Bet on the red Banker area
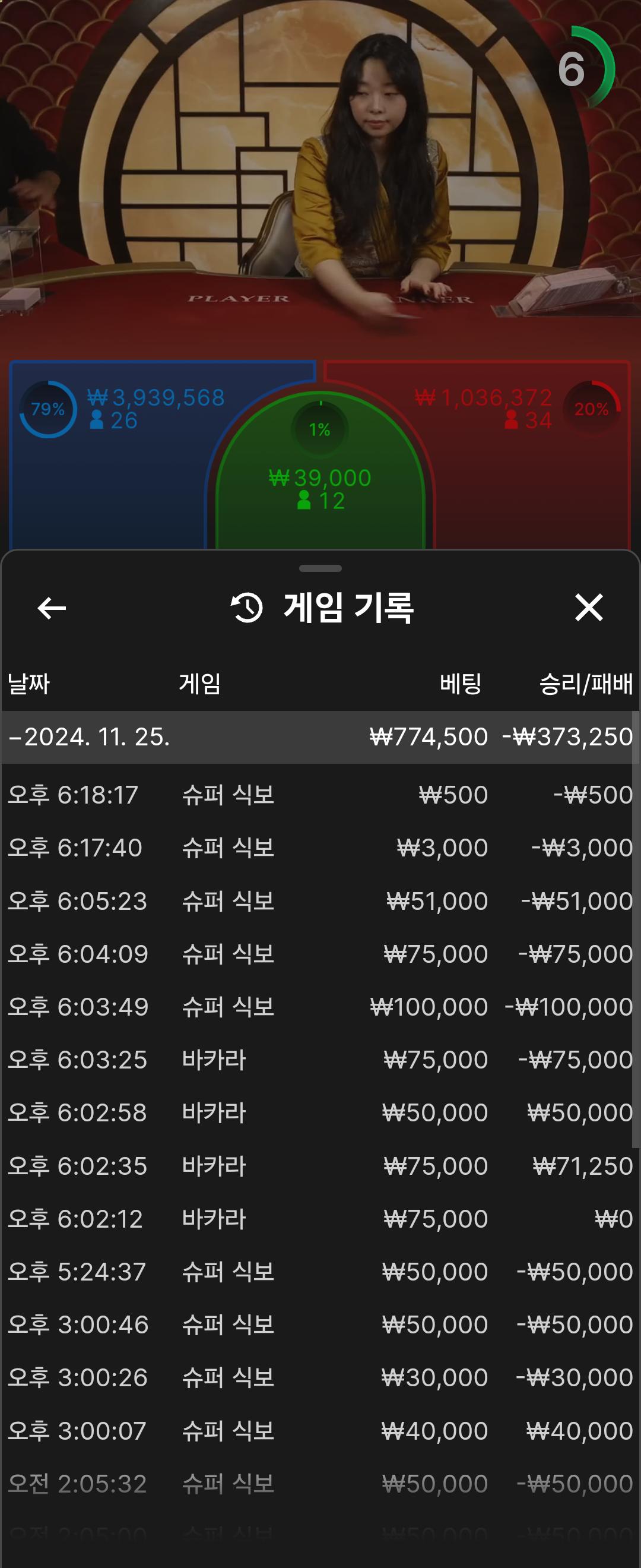Viewport: 641px width, 1568px height. coord(529,481)
